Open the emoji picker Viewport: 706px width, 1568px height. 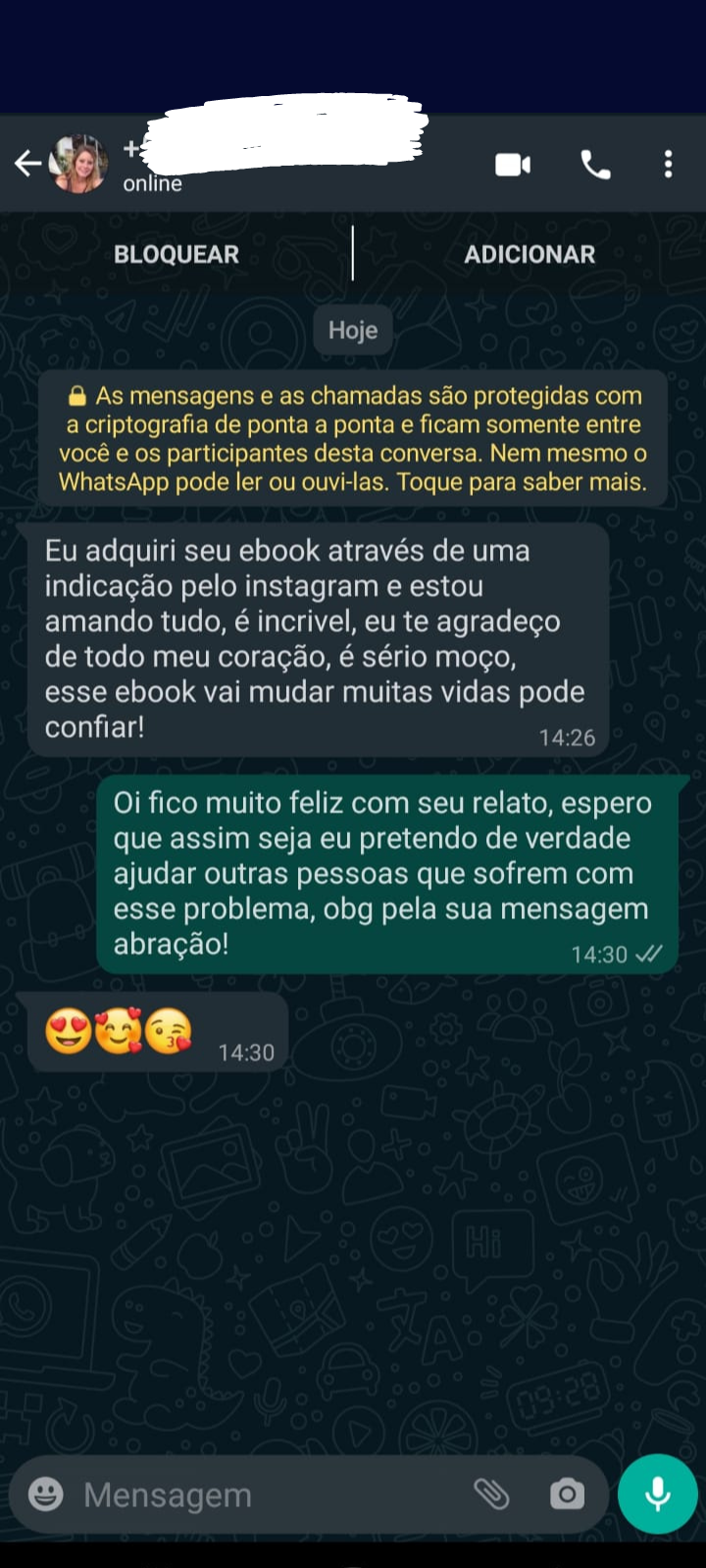point(46,1494)
